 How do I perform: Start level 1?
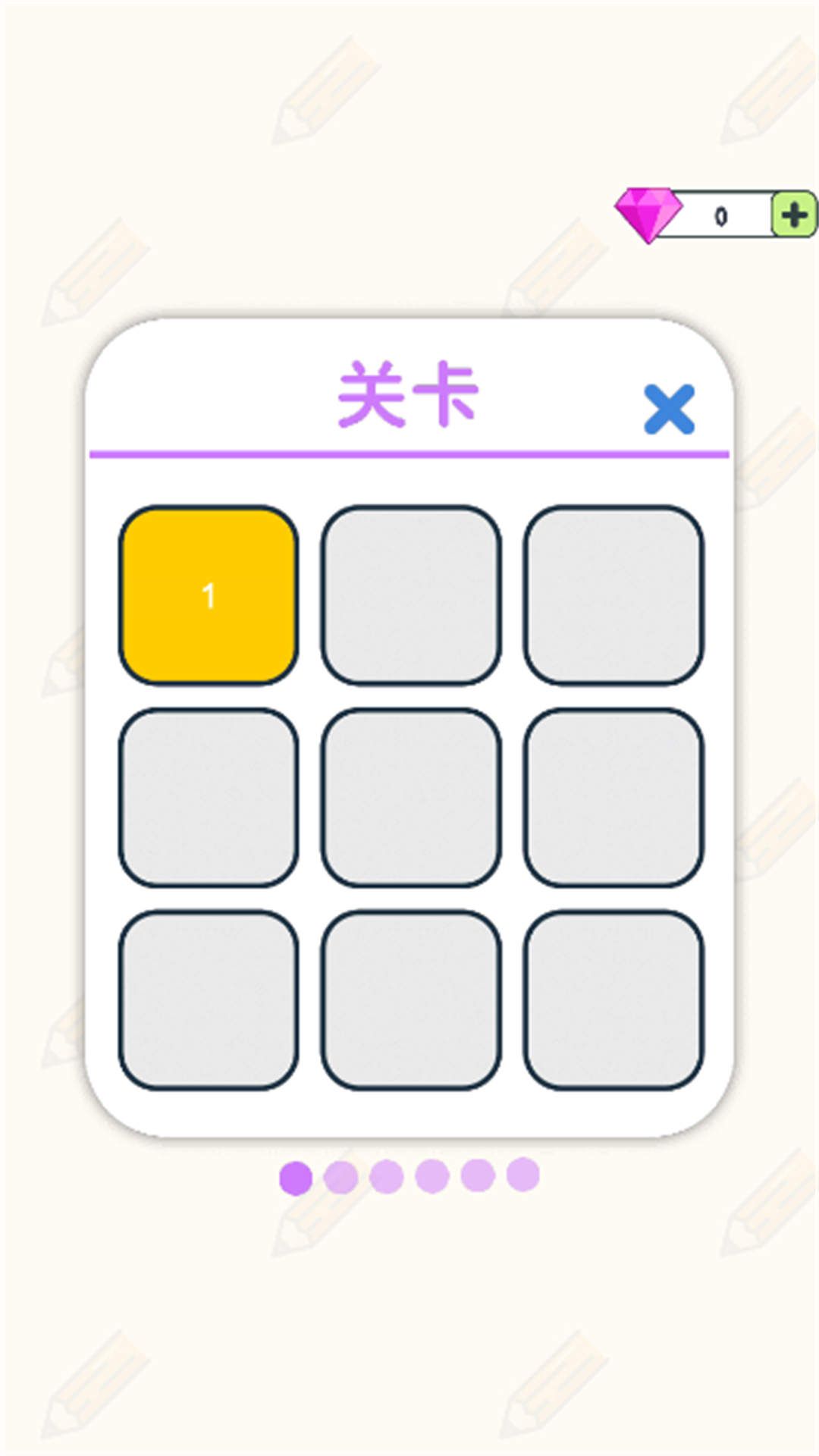click(209, 595)
